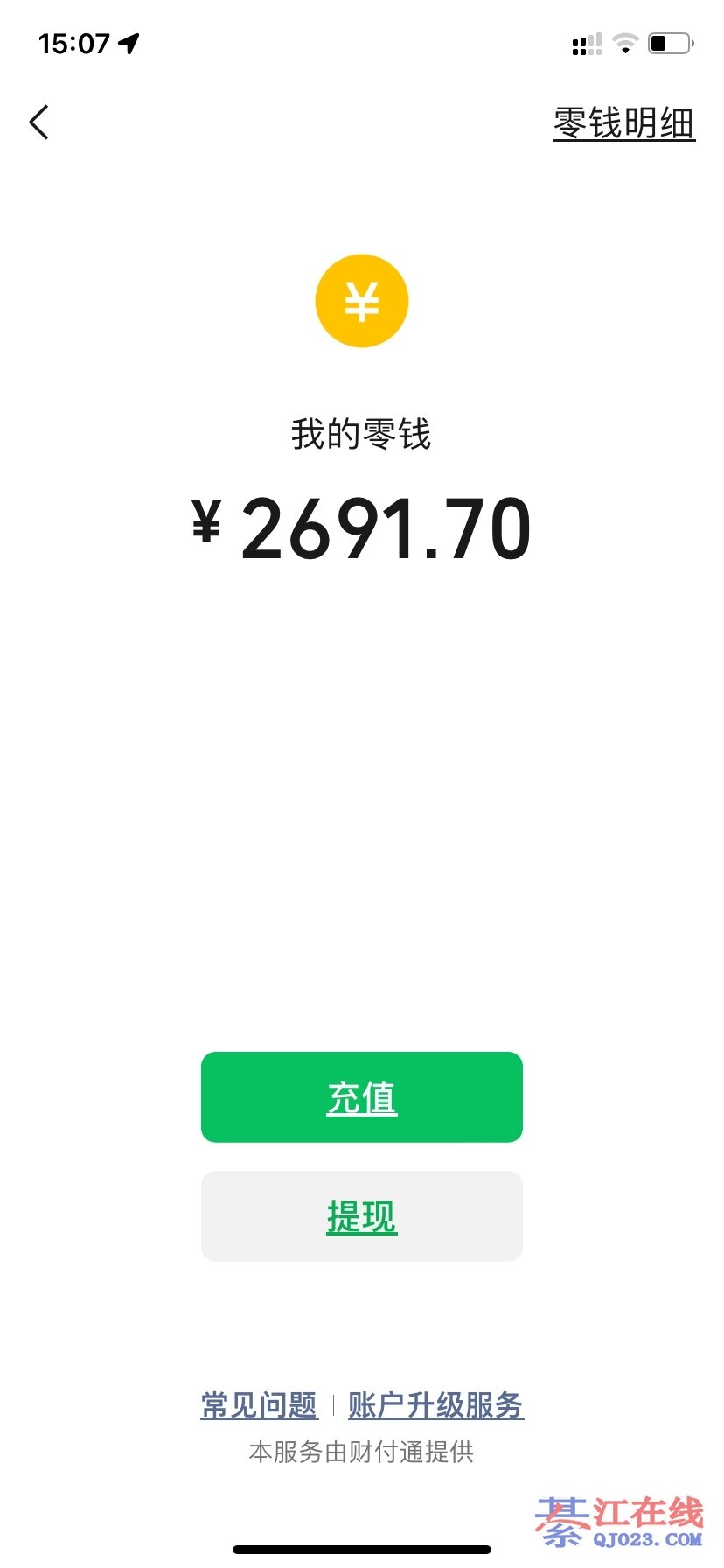Tap the green 充值 top-up button
The height and width of the screenshot is (1568, 724).
[x=361, y=1097]
